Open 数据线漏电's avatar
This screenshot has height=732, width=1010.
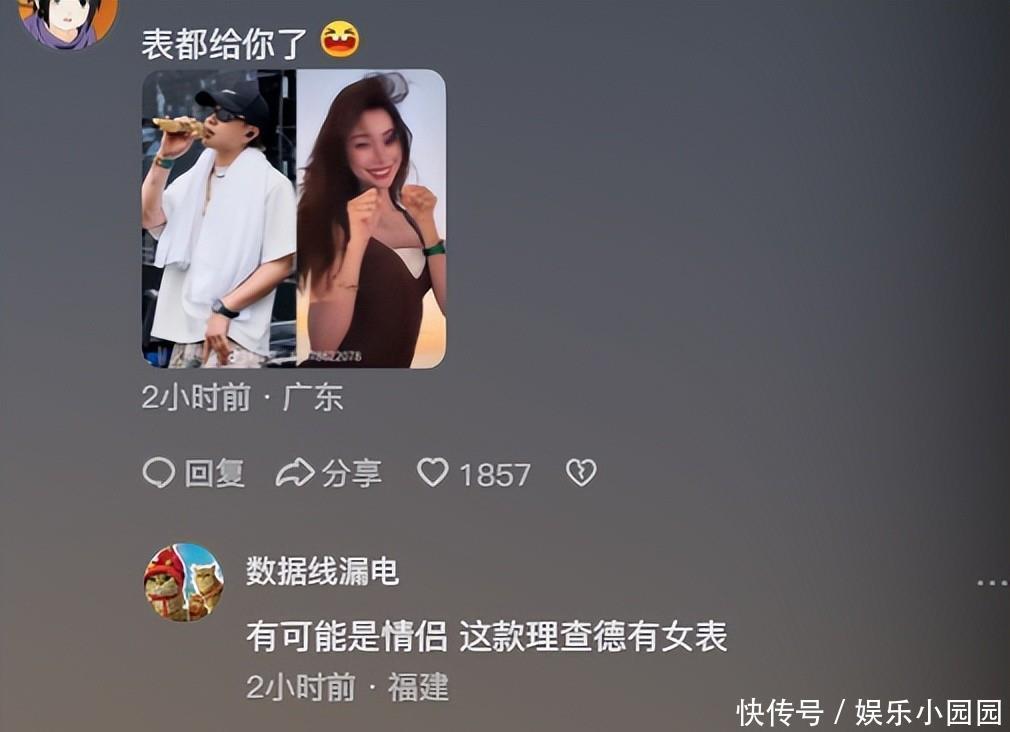(x=183, y=582)
